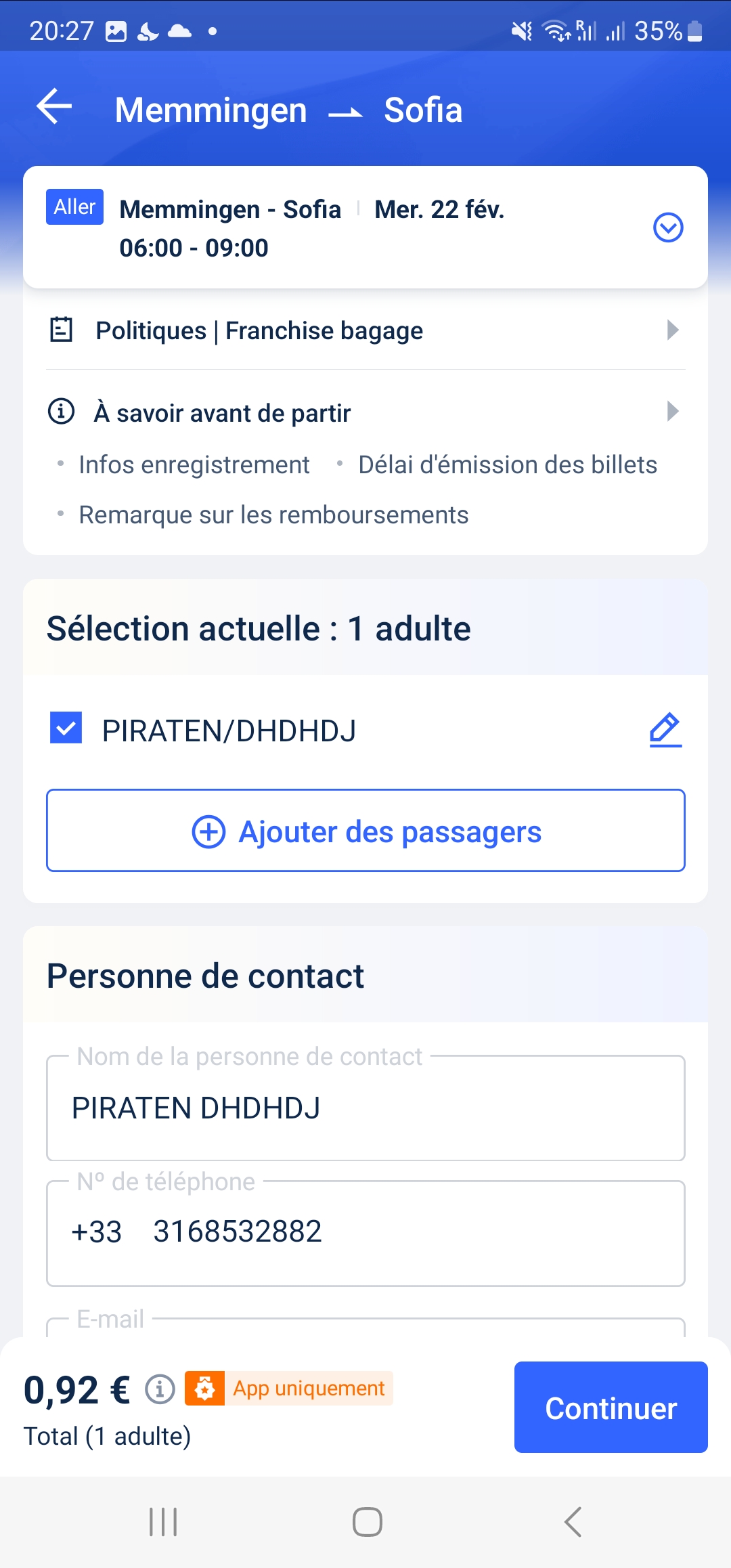Show price details via the info icon
This screenshot has height=1568, width=731.
point(160,1390)
